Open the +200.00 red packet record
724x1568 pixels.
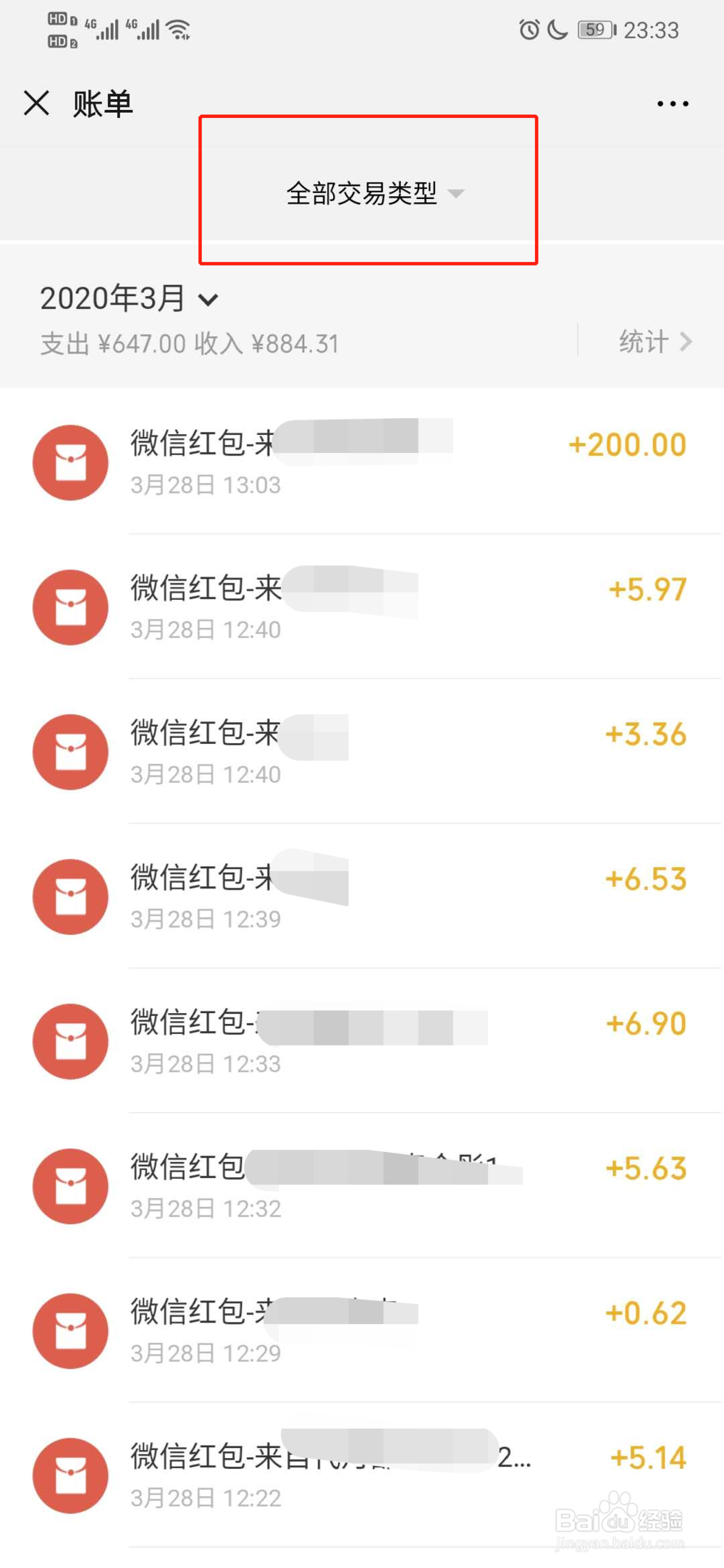[x=362, y=462]
